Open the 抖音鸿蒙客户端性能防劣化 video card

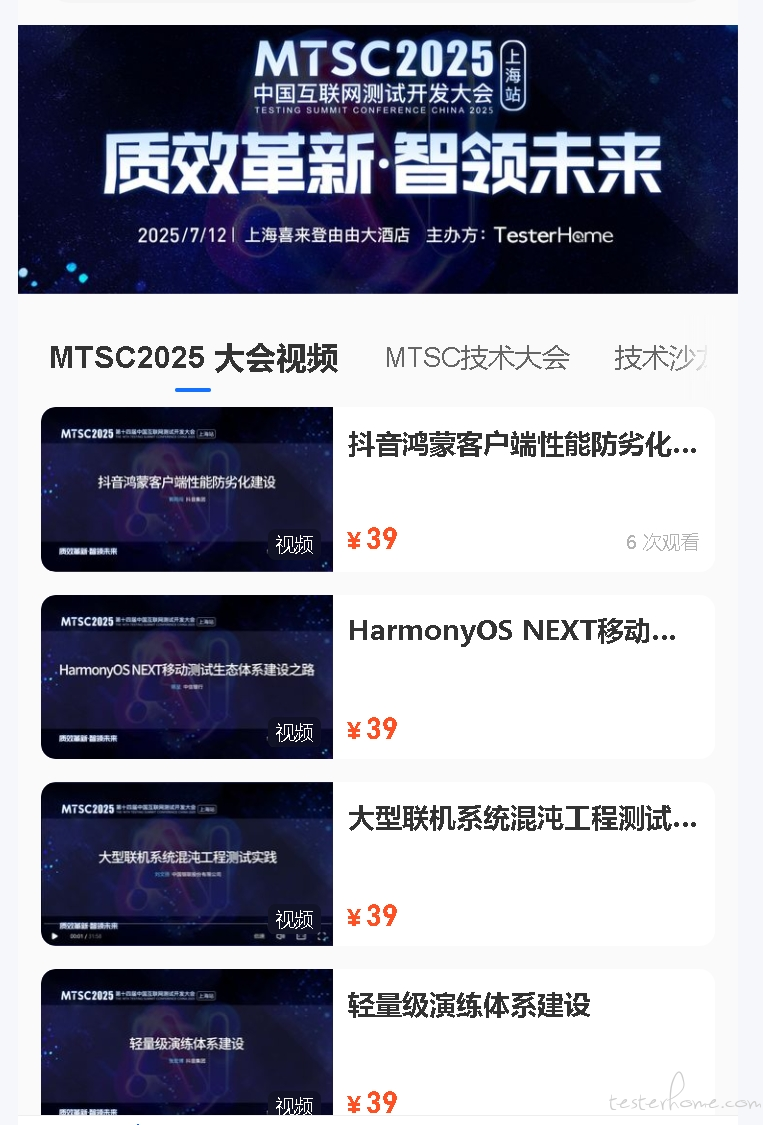tap(378, 490)
